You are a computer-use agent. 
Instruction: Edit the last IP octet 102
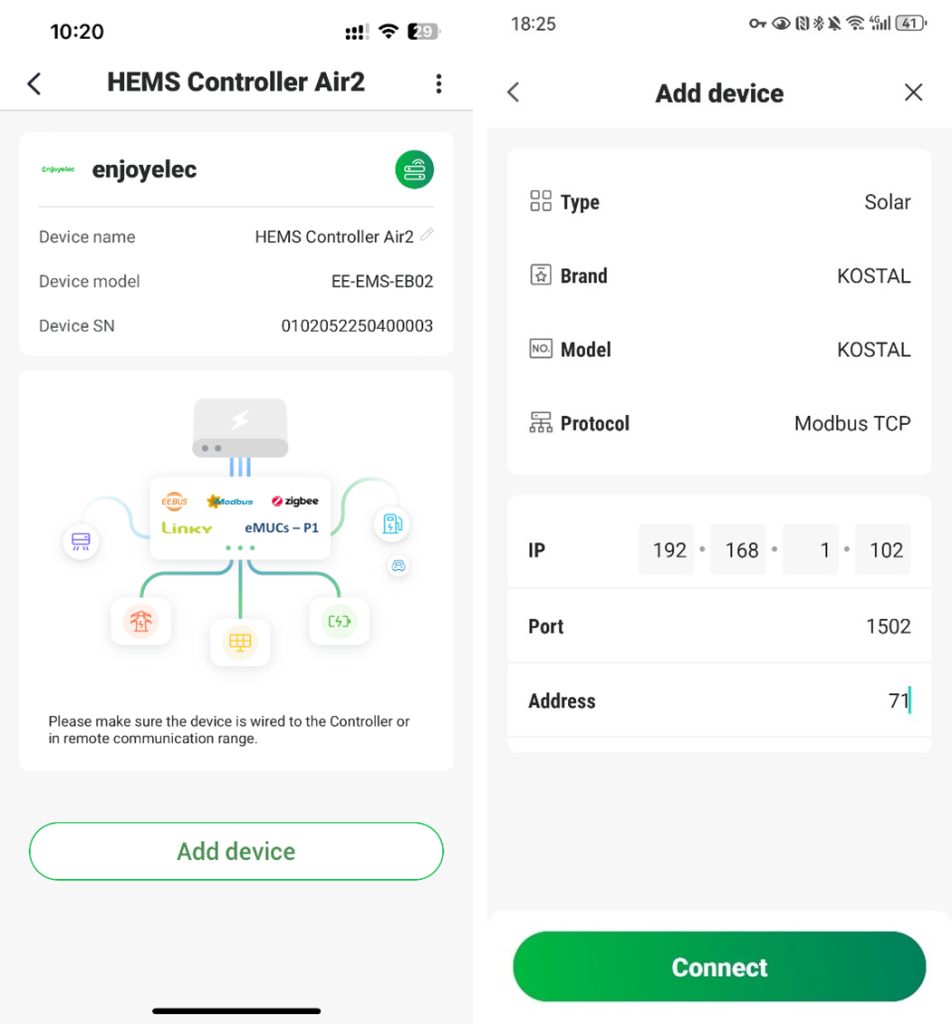point(884,550)
